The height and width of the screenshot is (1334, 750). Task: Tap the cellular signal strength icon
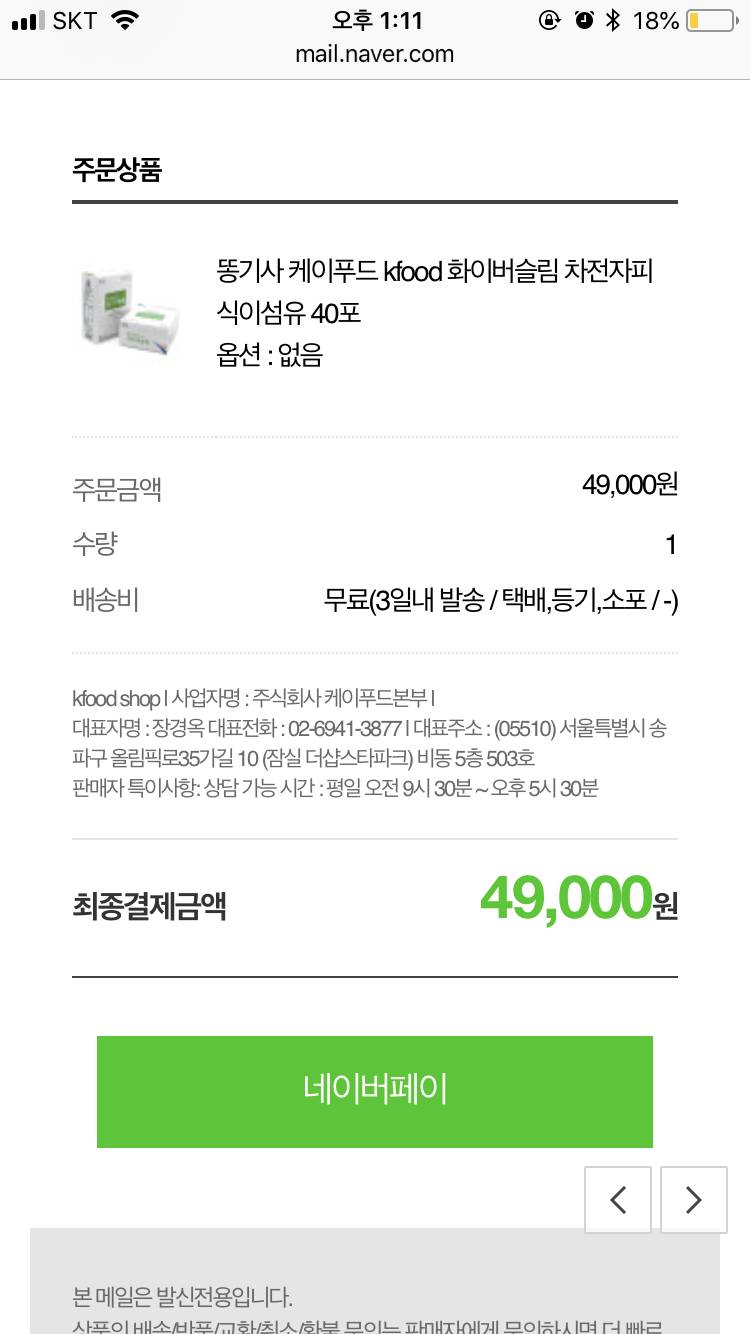[x=29, y=18]
